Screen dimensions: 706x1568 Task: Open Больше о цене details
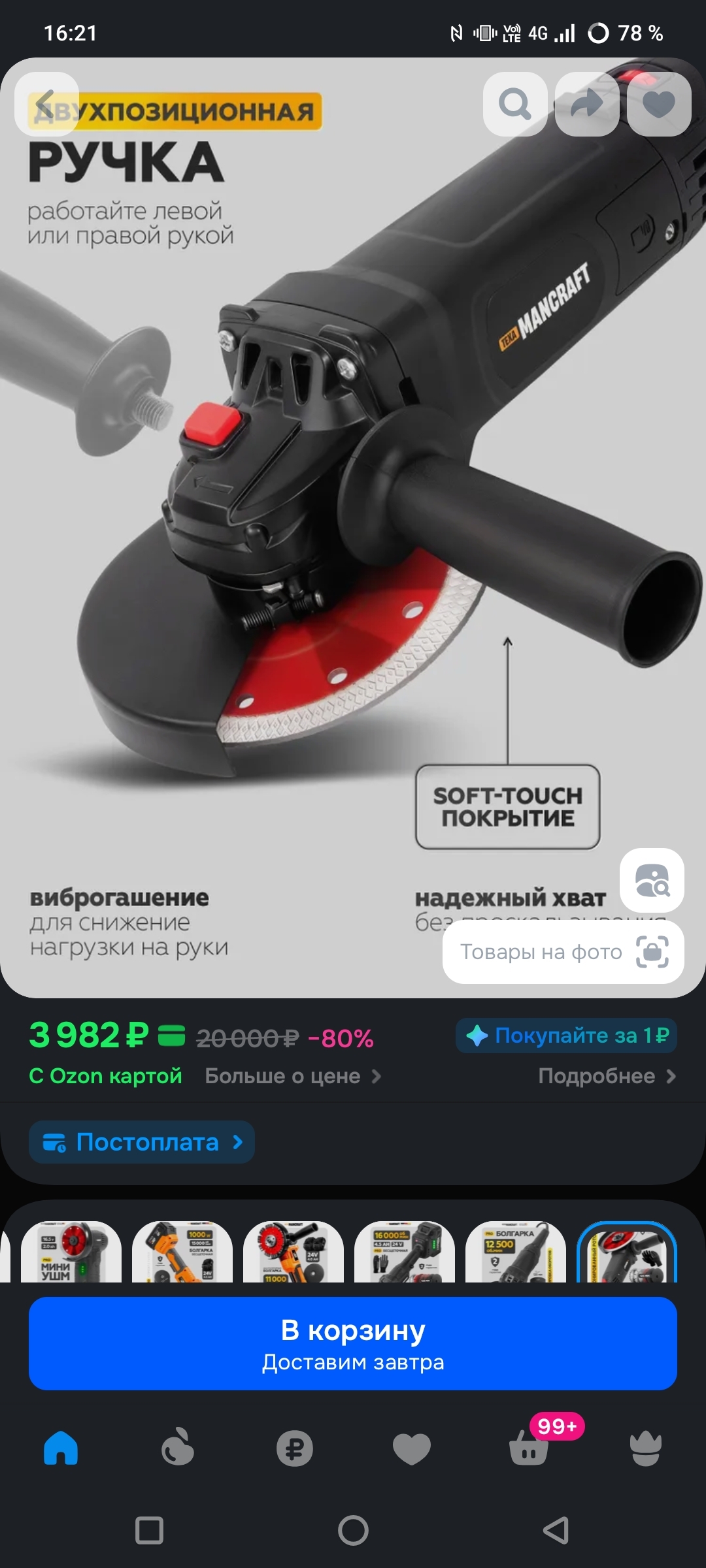point(293,1076)
